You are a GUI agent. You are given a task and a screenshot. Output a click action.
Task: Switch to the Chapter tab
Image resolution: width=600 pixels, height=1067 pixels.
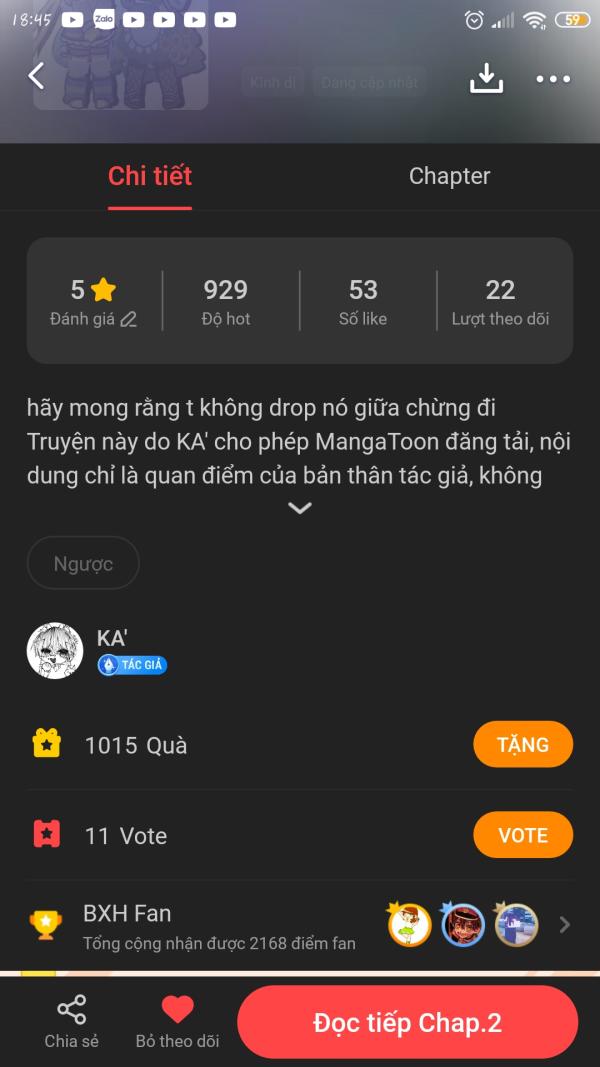(449, 176)
